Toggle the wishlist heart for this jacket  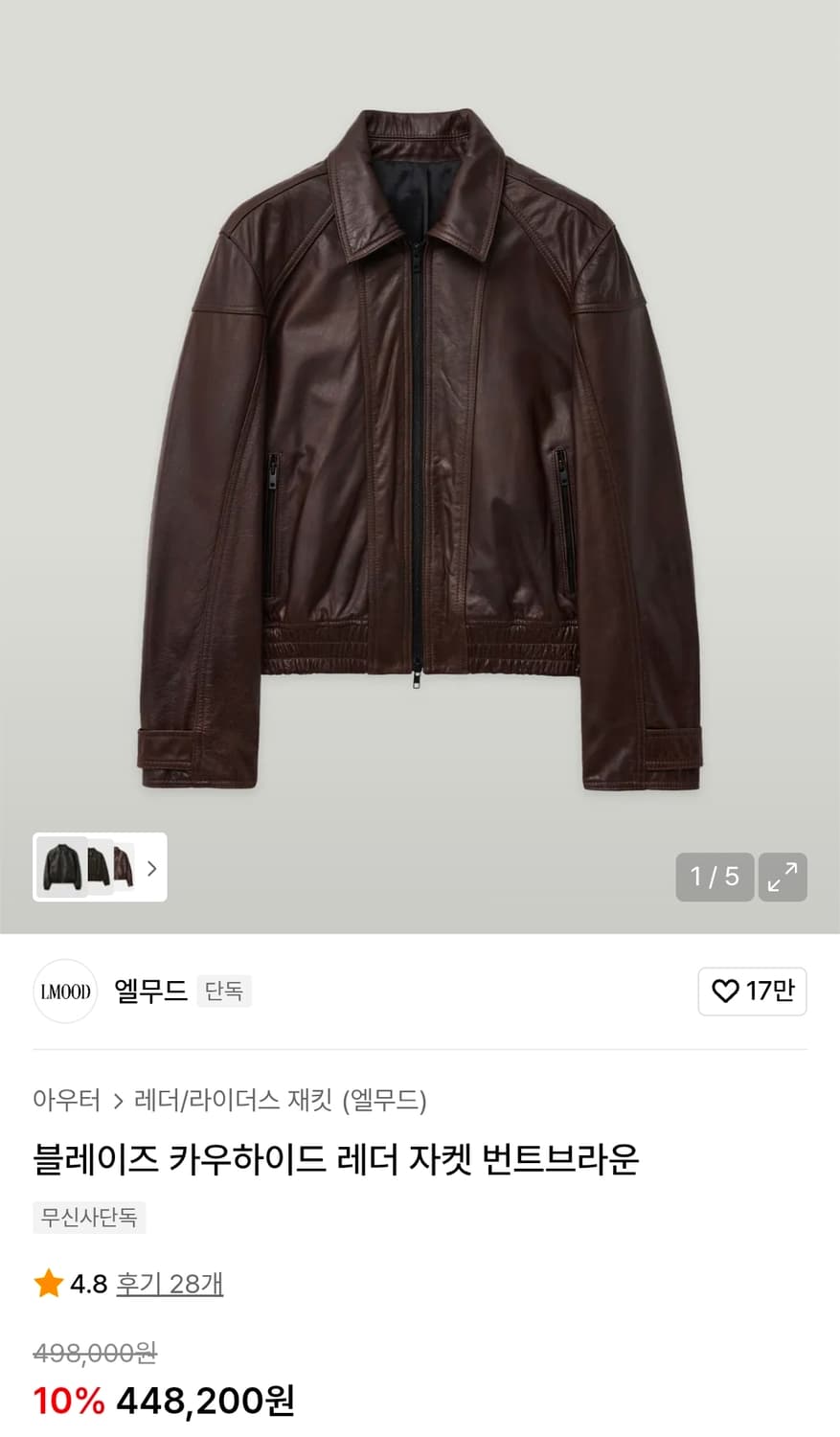[753, 992]
